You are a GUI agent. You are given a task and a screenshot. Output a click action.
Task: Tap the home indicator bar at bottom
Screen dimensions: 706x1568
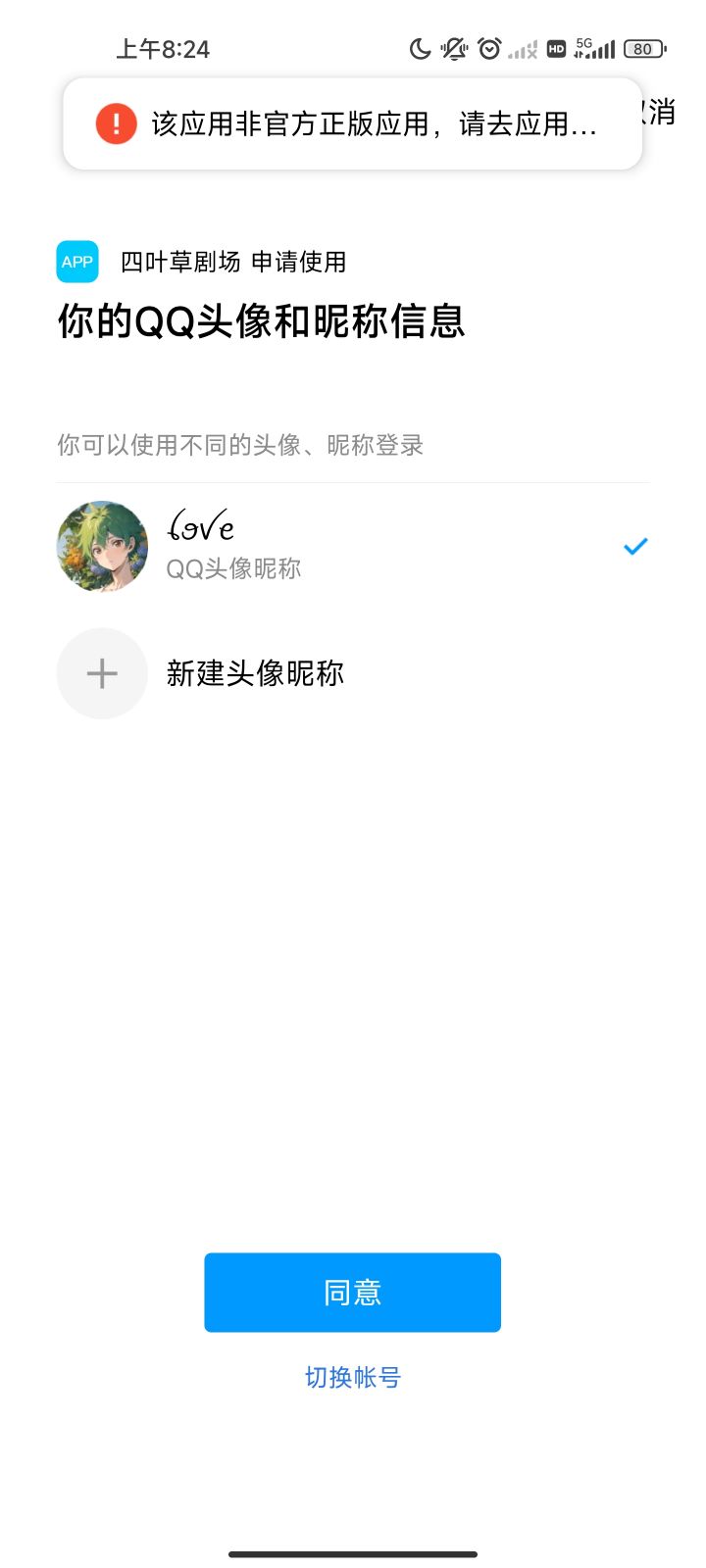(x=353, y=1552)
